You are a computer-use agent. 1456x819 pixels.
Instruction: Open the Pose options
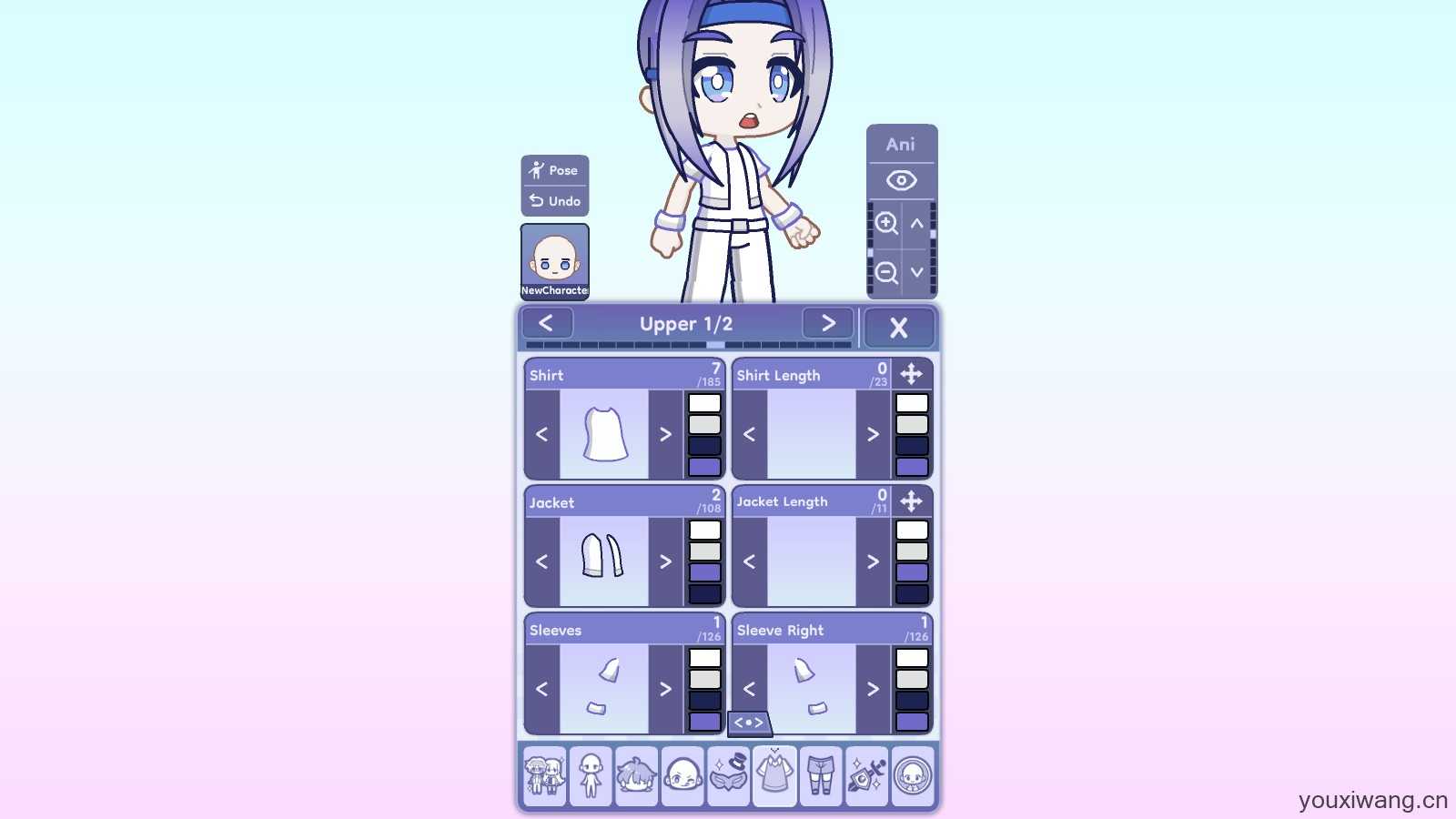pos(554,170)
